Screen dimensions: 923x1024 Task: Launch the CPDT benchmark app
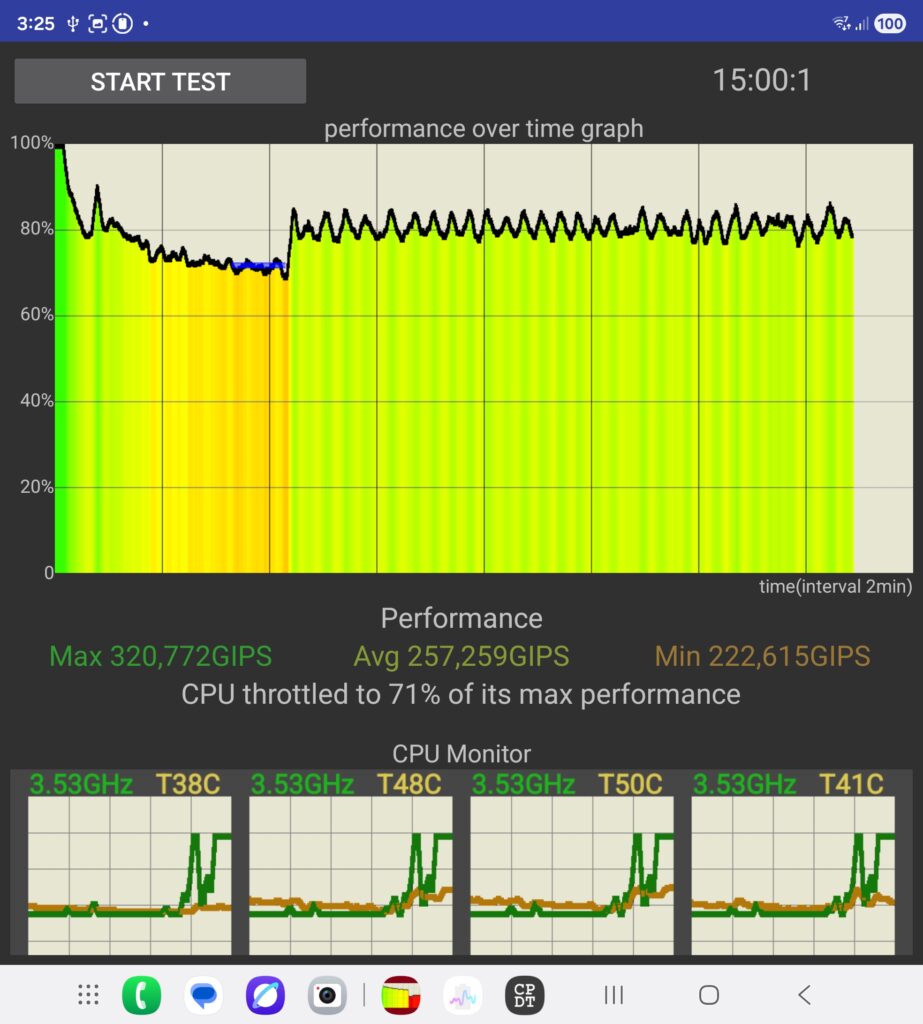(x=525, y=994)
